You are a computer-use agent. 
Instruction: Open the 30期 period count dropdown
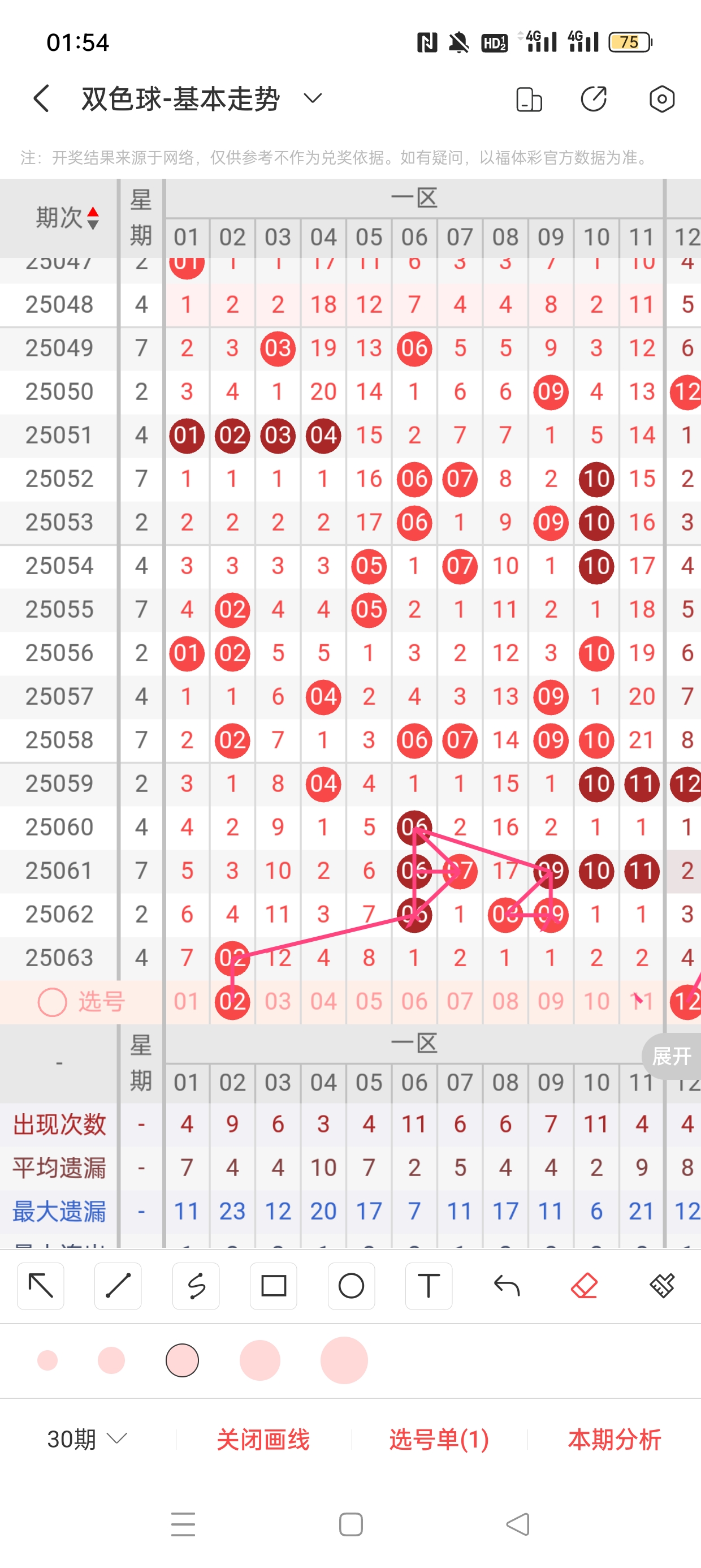click(86, 1440)
